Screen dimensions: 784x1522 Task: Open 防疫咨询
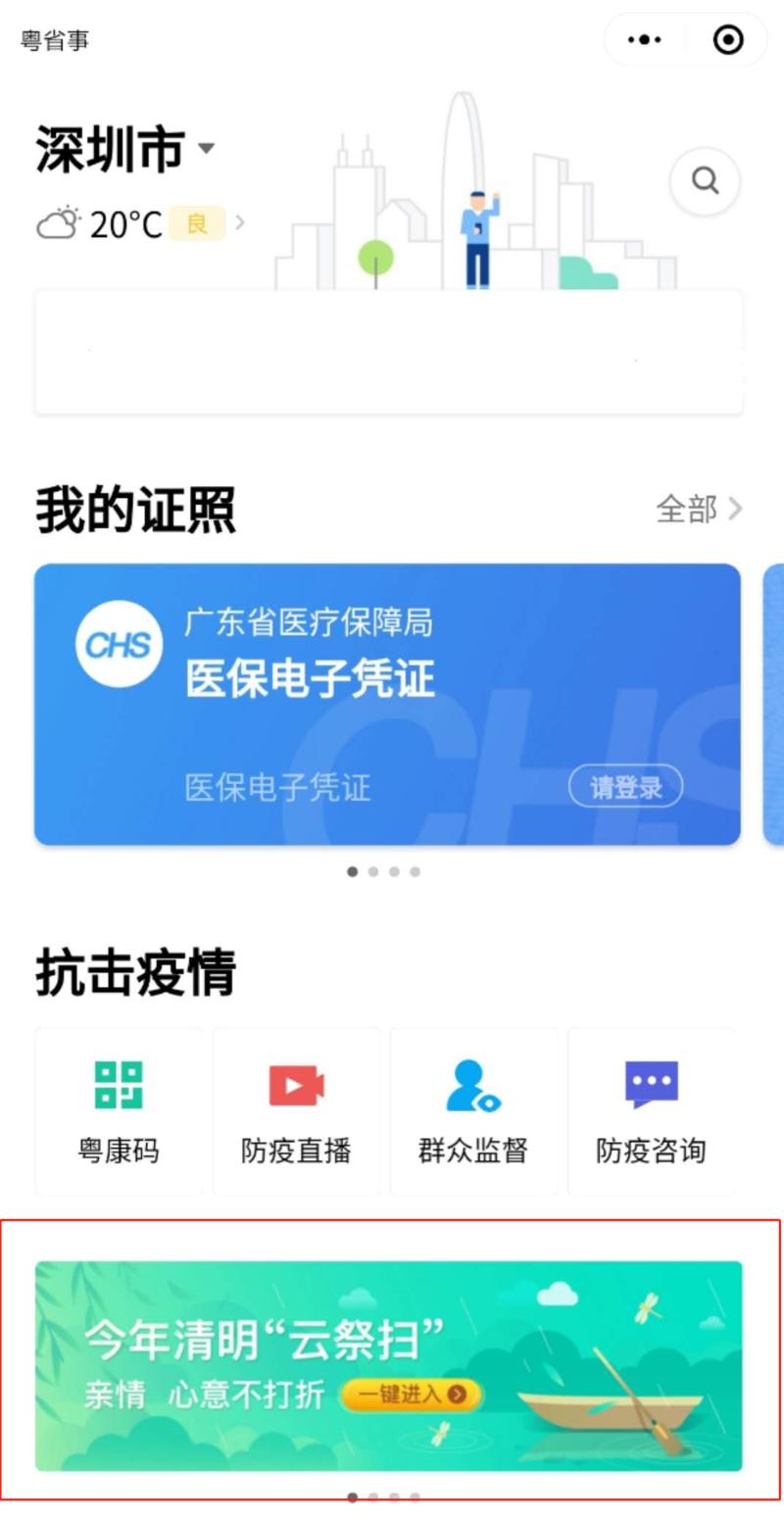pyautogui.click(x=651, y=1111)
